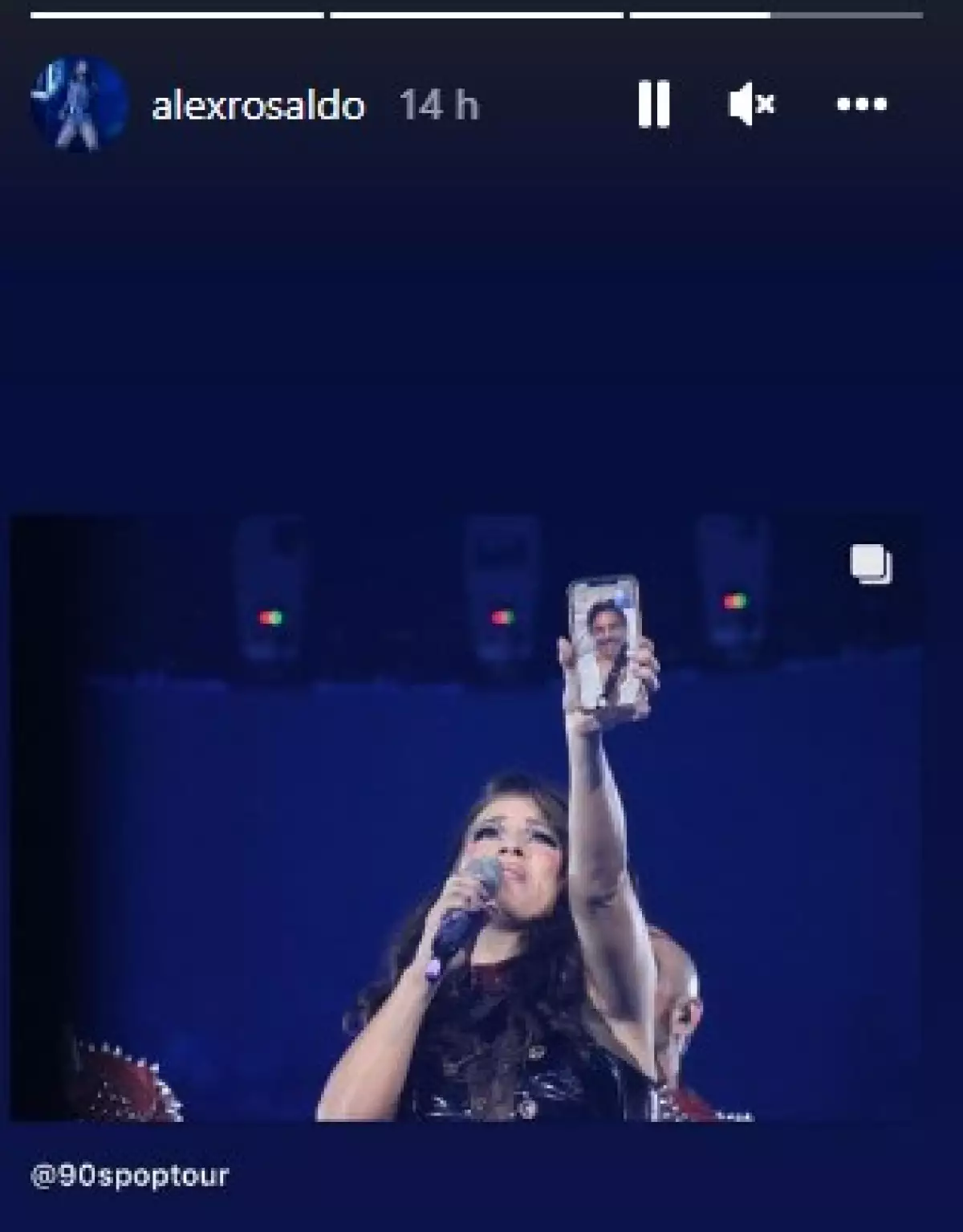Open the alexrosaldo username link
Image resolution: width=963 pixels, height=1232 pixels.
tap(258, 106)
